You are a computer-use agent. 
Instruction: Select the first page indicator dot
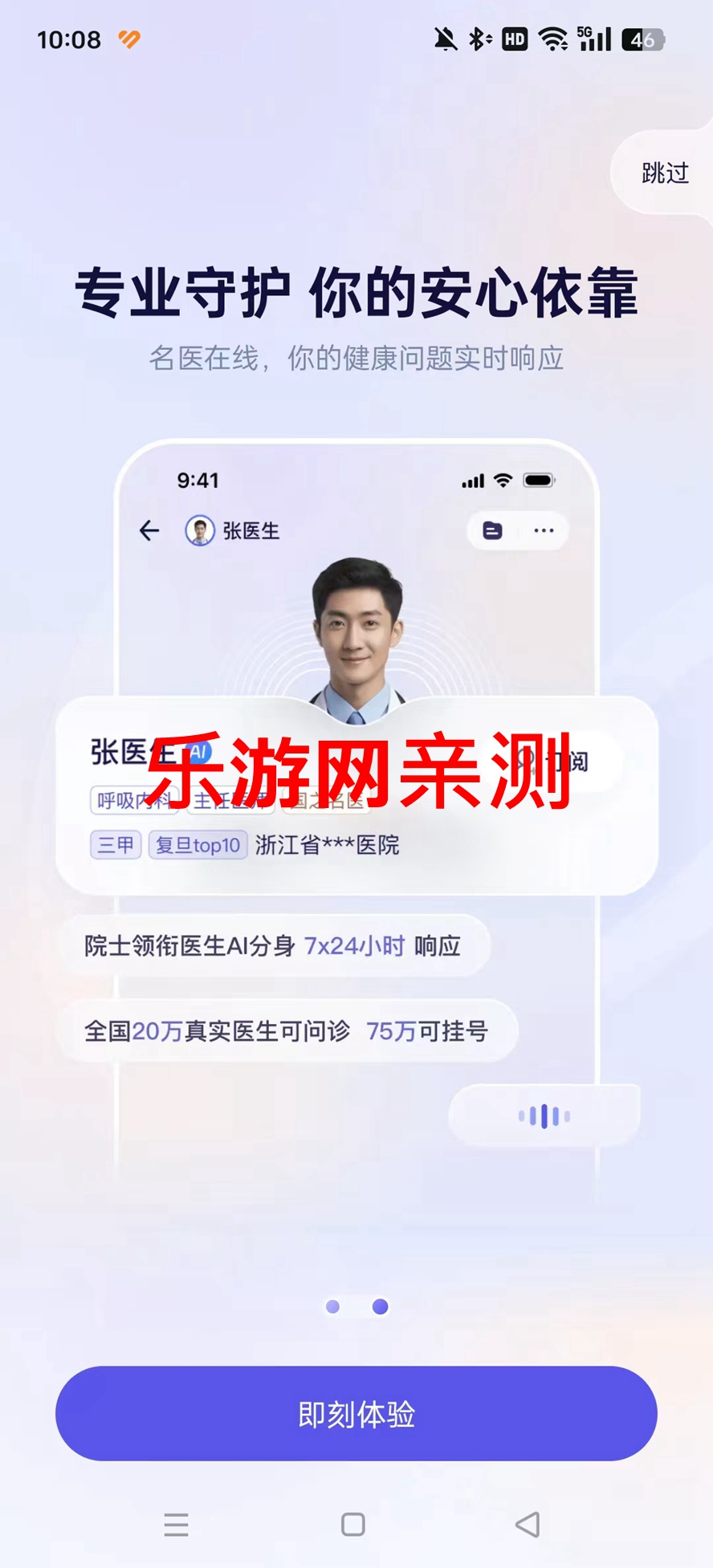pos(332,1307)
